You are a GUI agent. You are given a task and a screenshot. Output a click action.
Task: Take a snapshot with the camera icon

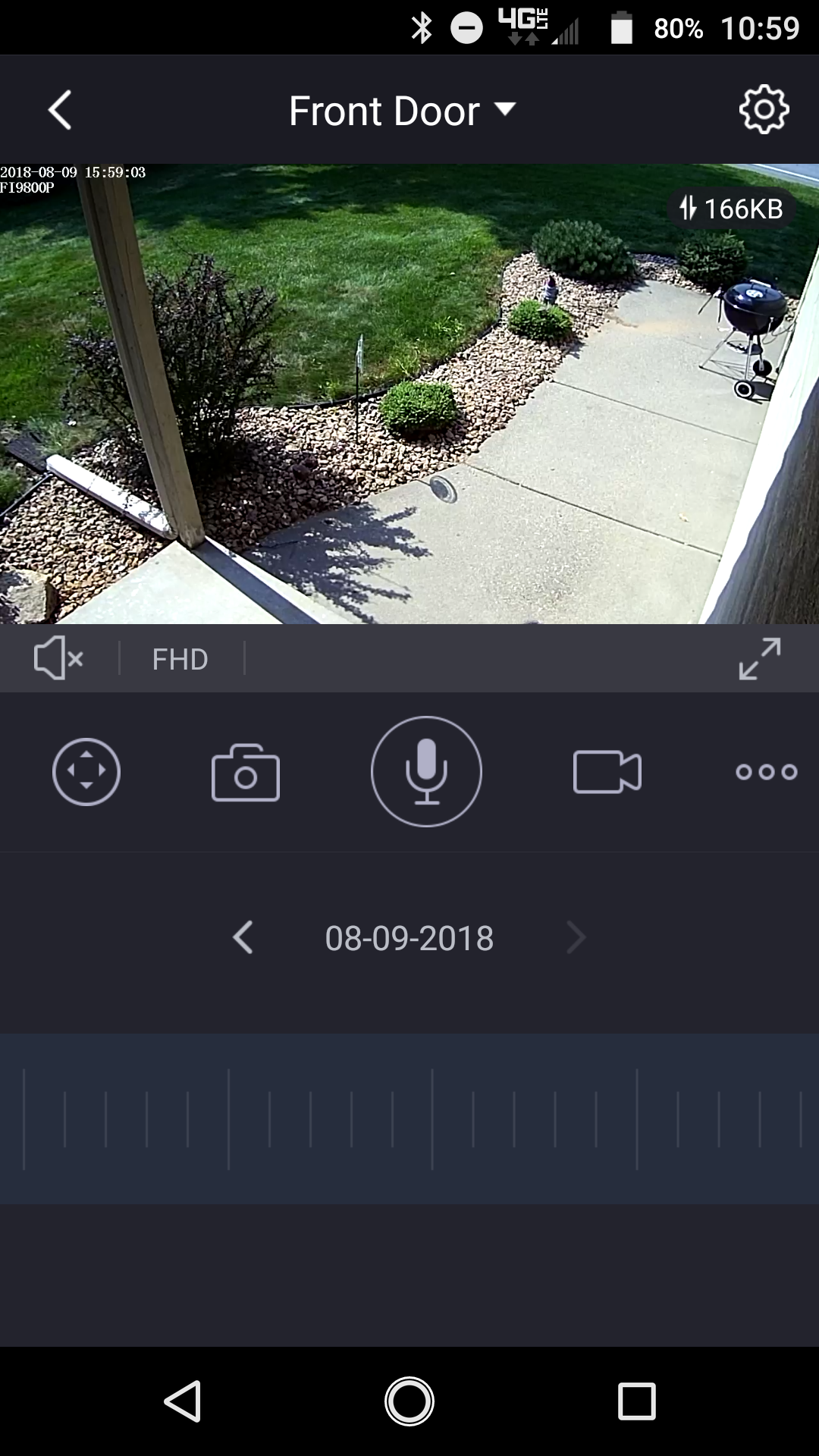click(x=245, y=773)
